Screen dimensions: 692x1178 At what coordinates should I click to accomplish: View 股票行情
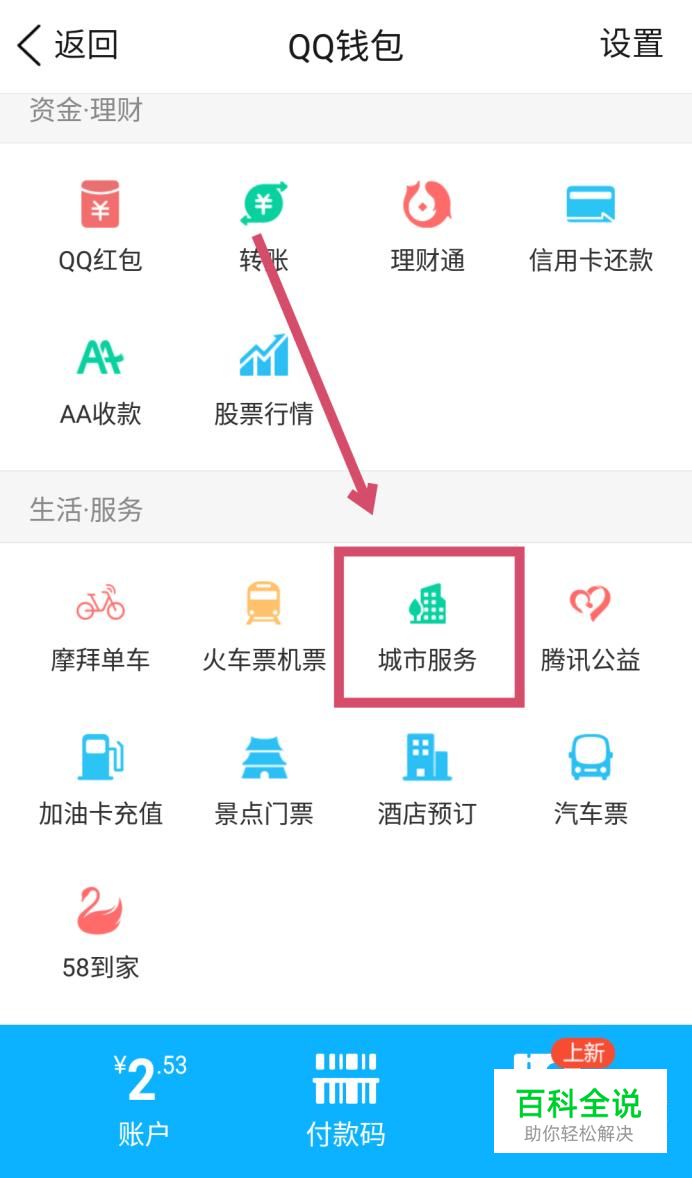pyautogui.click(x=263, y=380)
